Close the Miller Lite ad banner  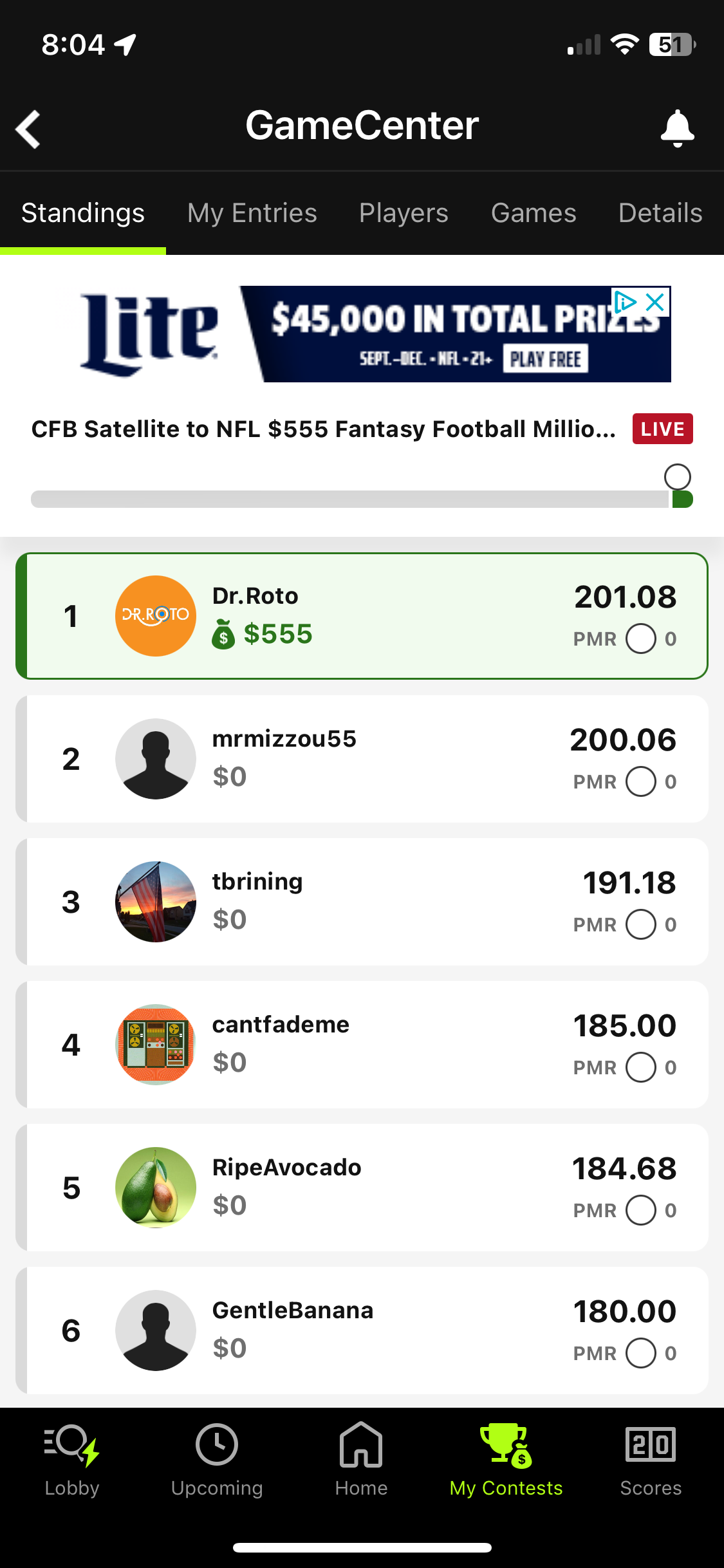655,302
